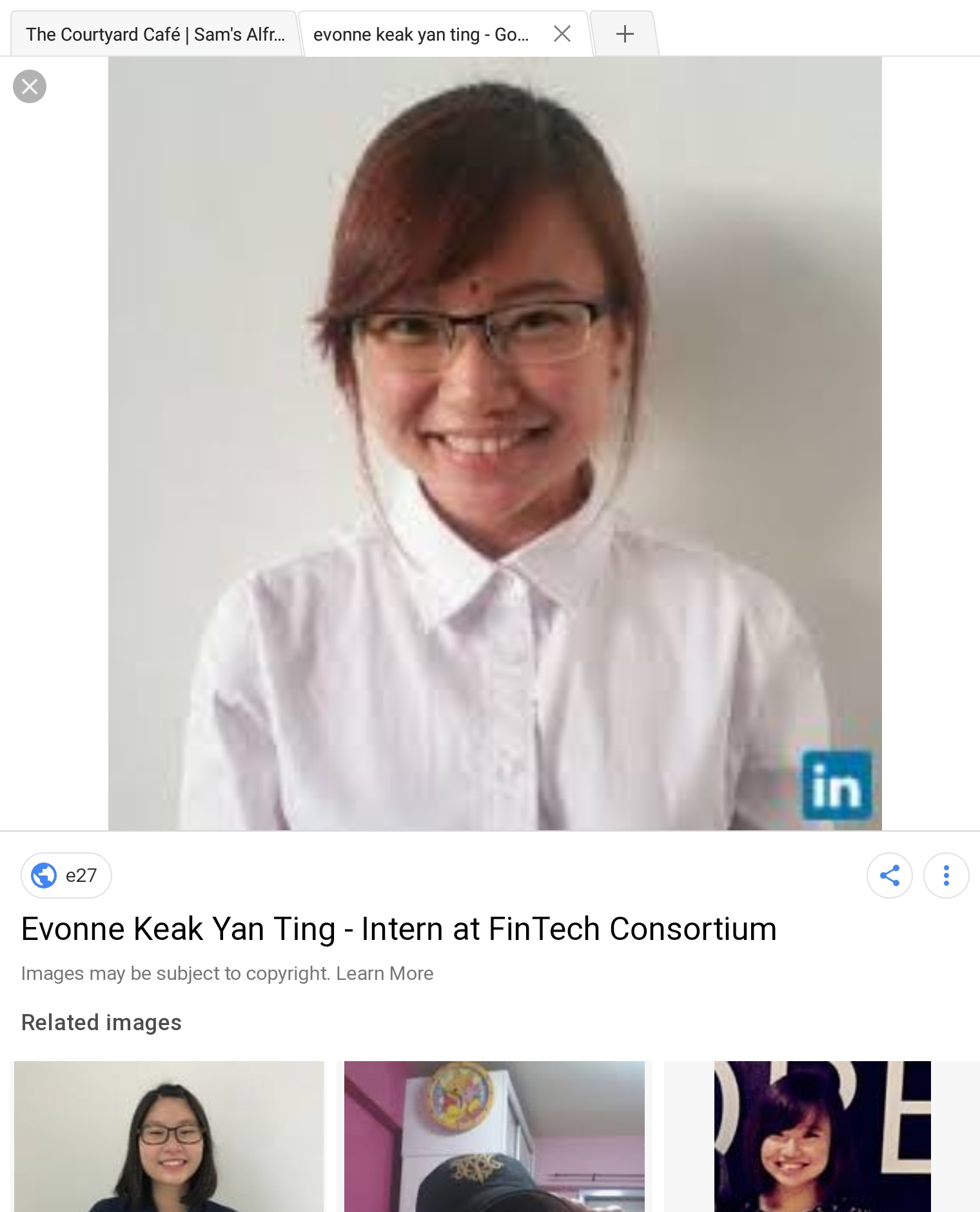
Task: Share this image
Action: [x=889, y=875]
